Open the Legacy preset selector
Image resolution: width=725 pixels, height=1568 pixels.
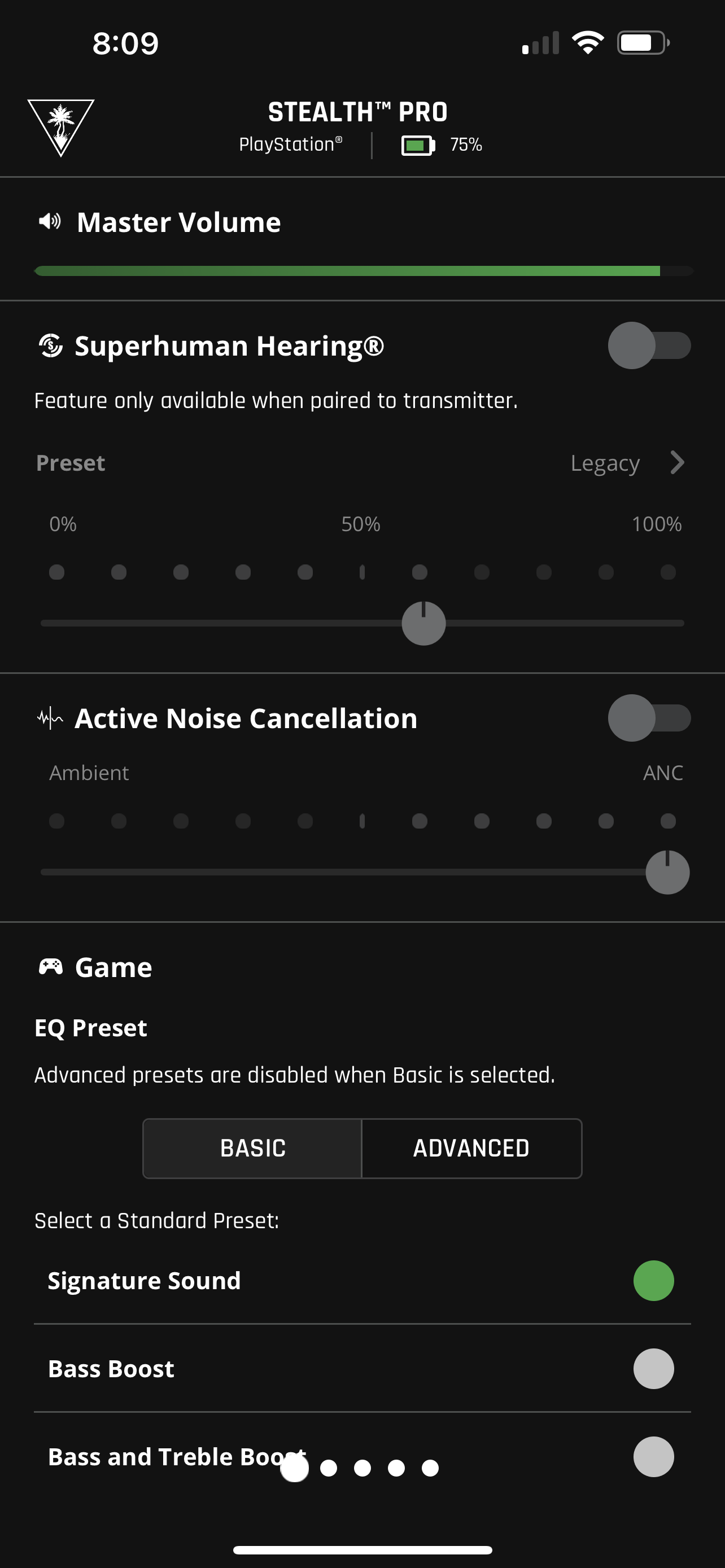click(627, 463)
